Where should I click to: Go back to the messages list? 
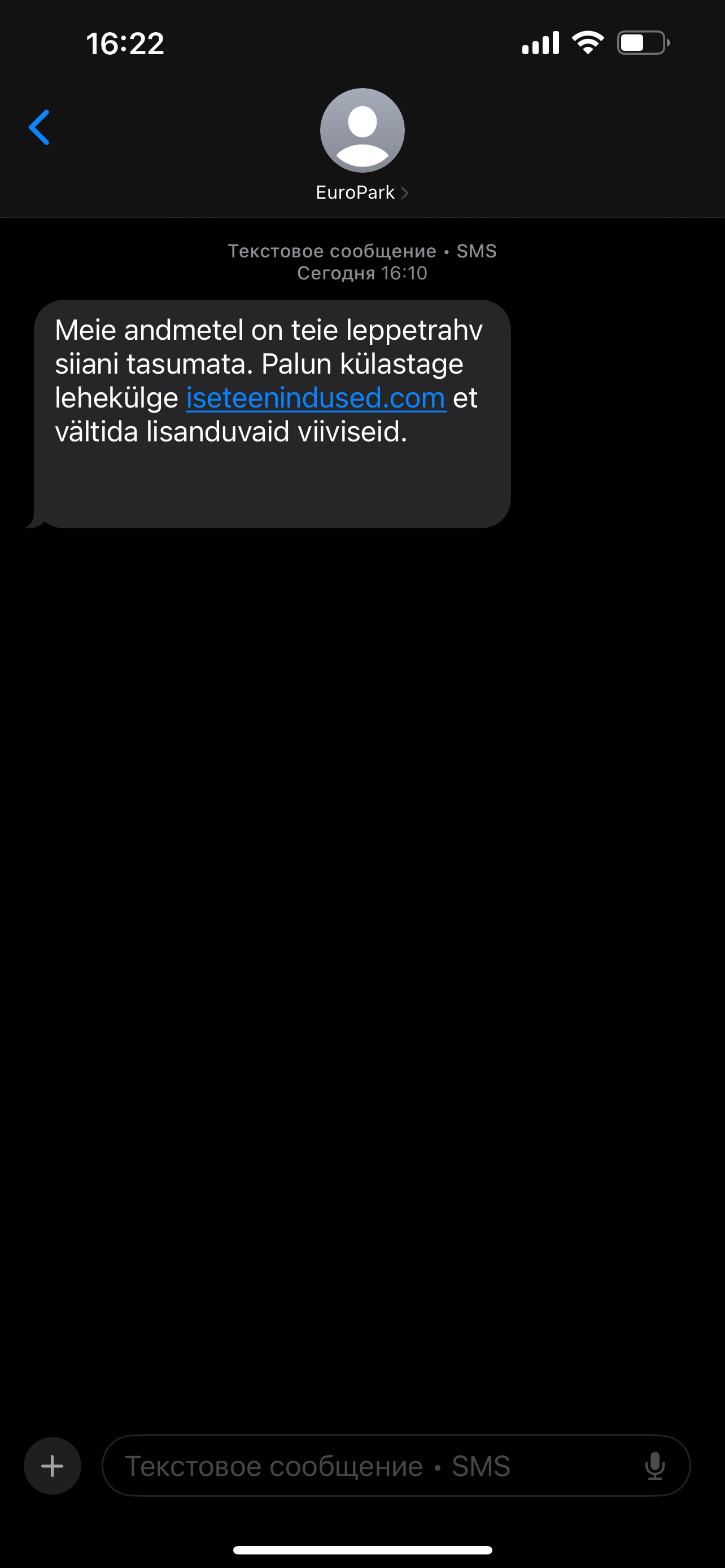coord(40,128)
